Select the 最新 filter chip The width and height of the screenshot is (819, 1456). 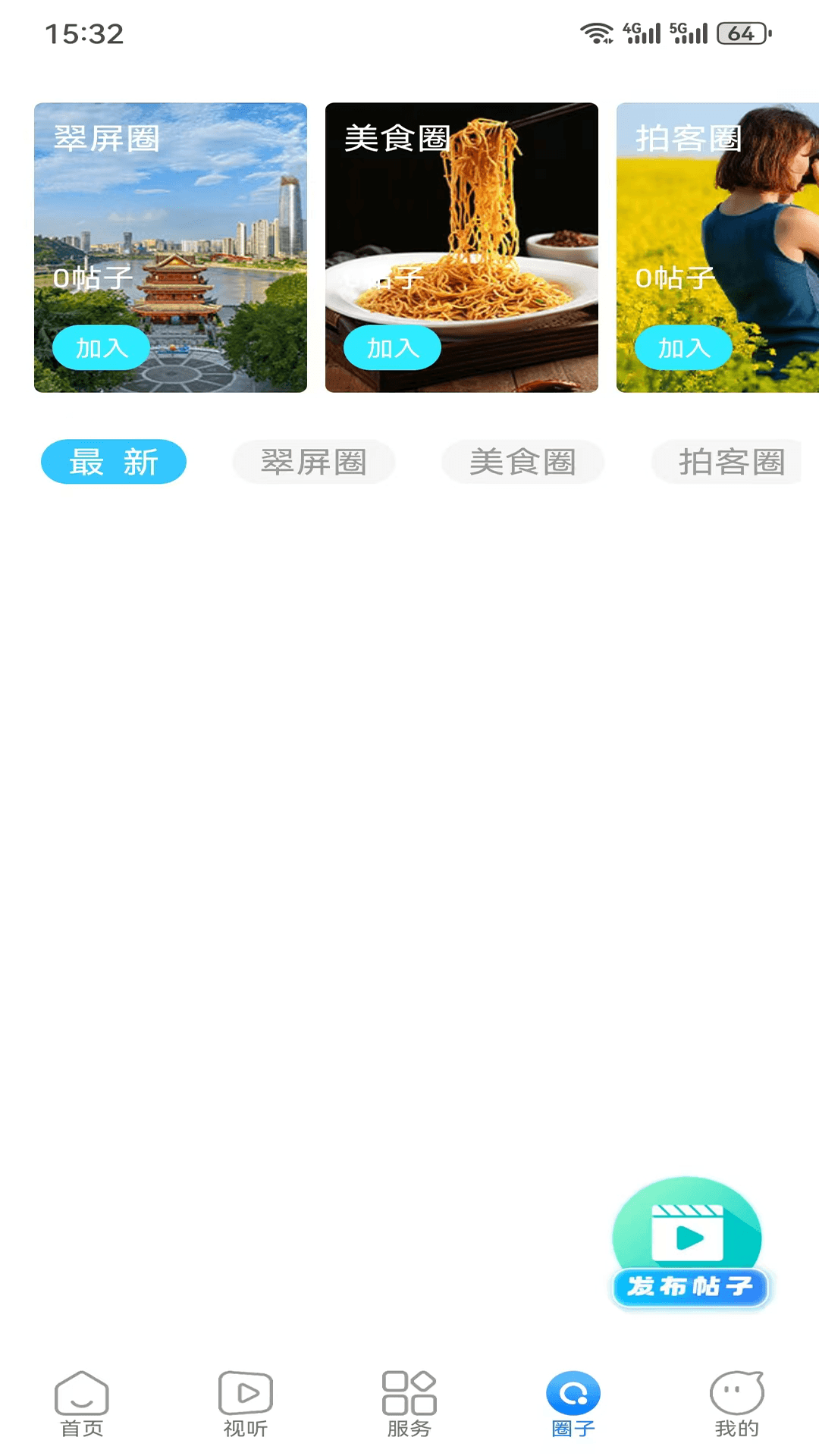click(x=113, y=461)
